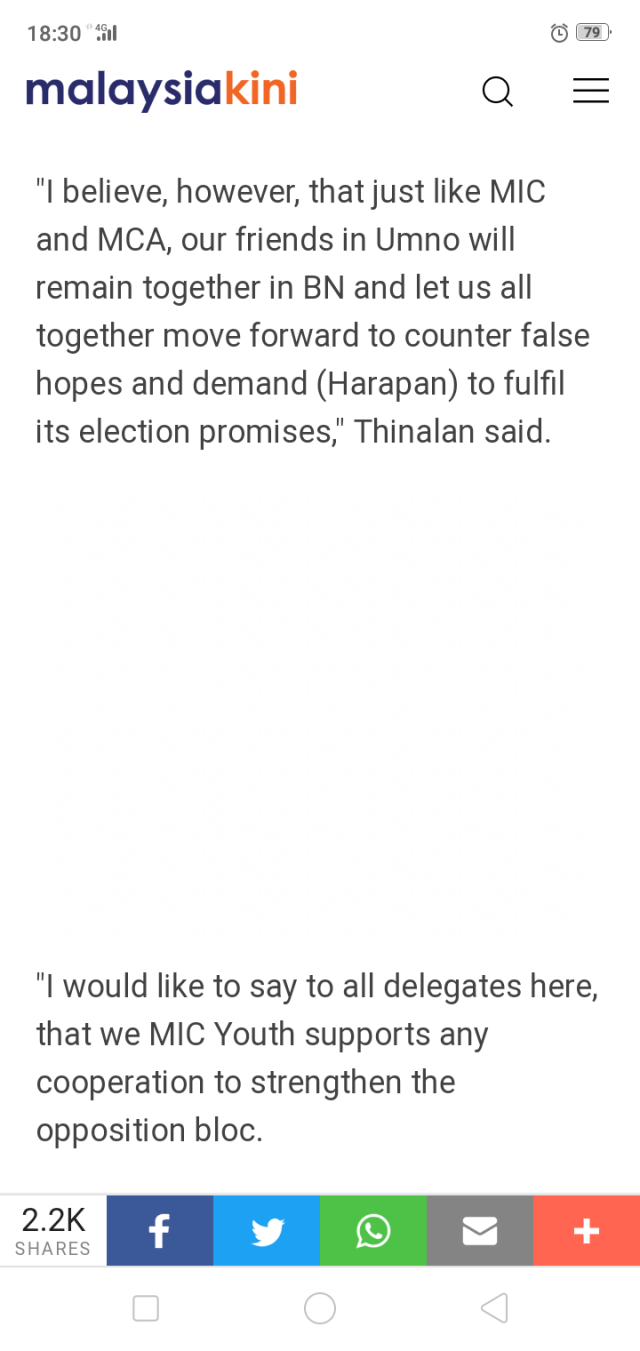Go to the Malaysiakini homepage logo
This screenshot has height=1351, width=640.
[x=161, y=91]
